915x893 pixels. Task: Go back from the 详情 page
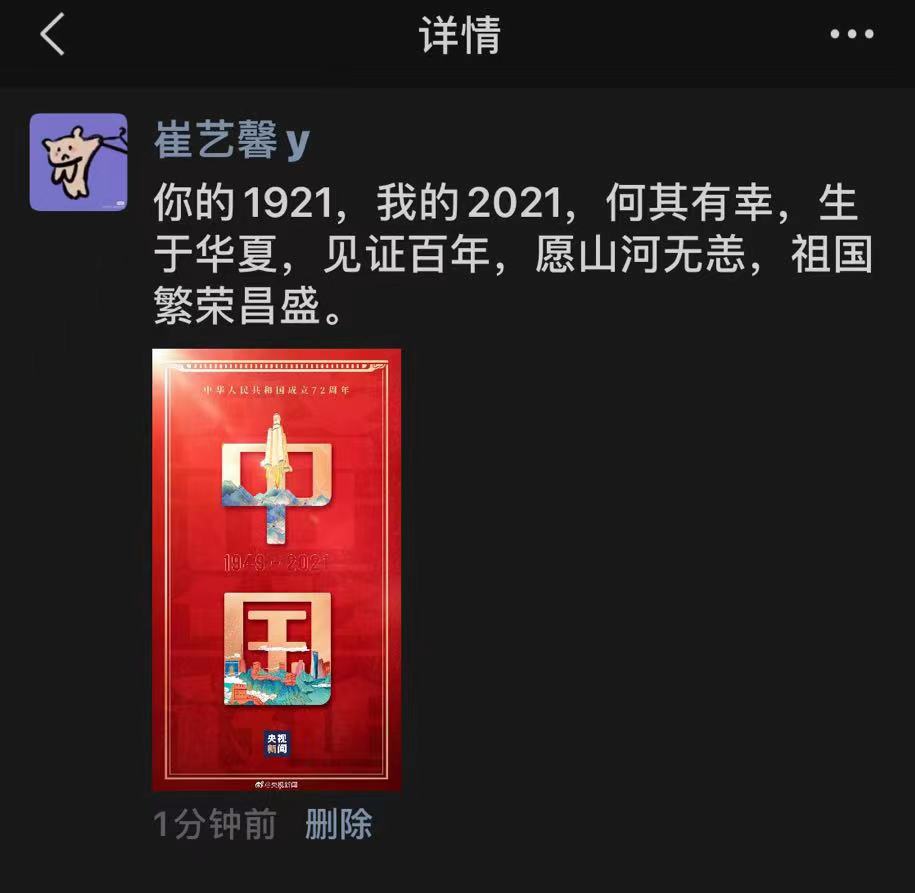click(x=52, y=35)
